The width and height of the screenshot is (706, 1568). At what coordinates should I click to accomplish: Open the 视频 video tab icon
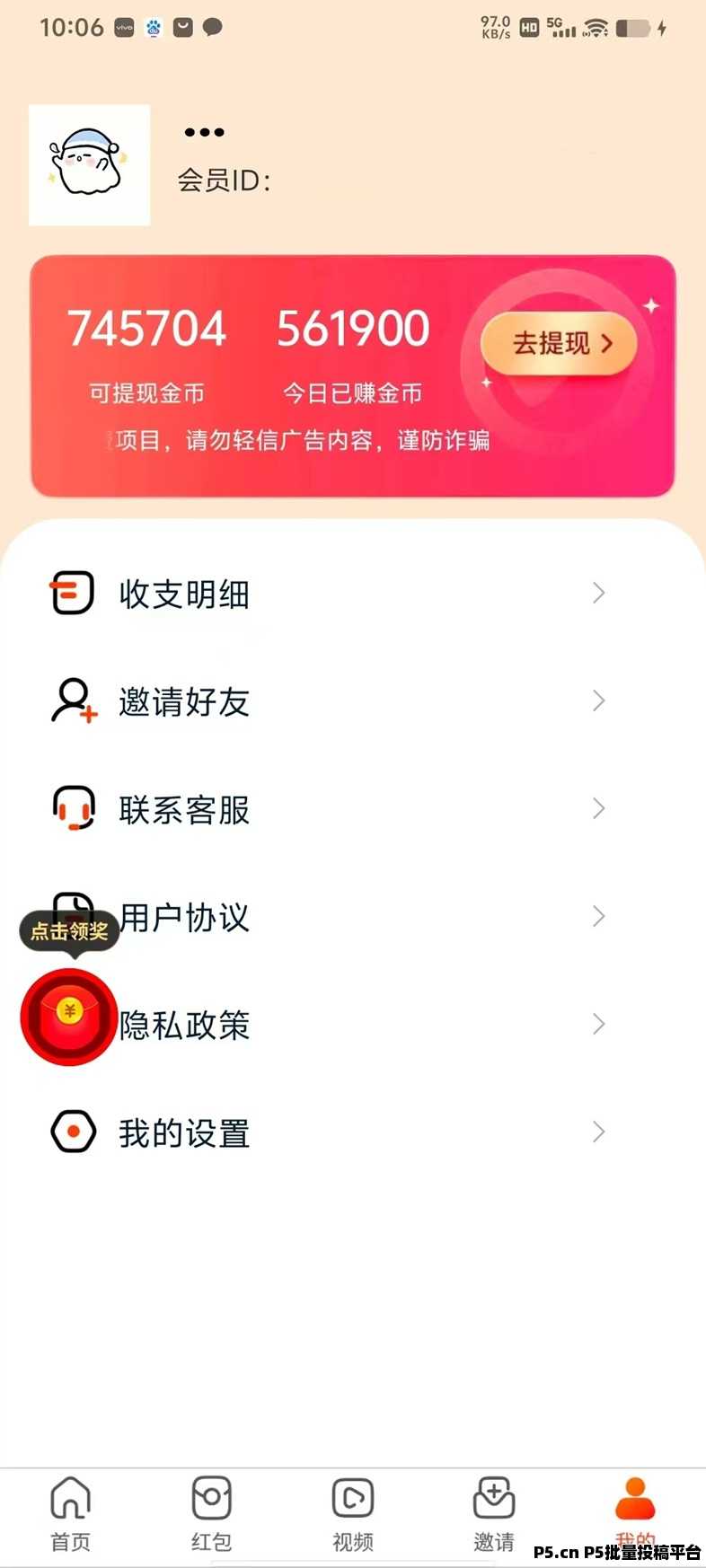tap(352, 1498)
